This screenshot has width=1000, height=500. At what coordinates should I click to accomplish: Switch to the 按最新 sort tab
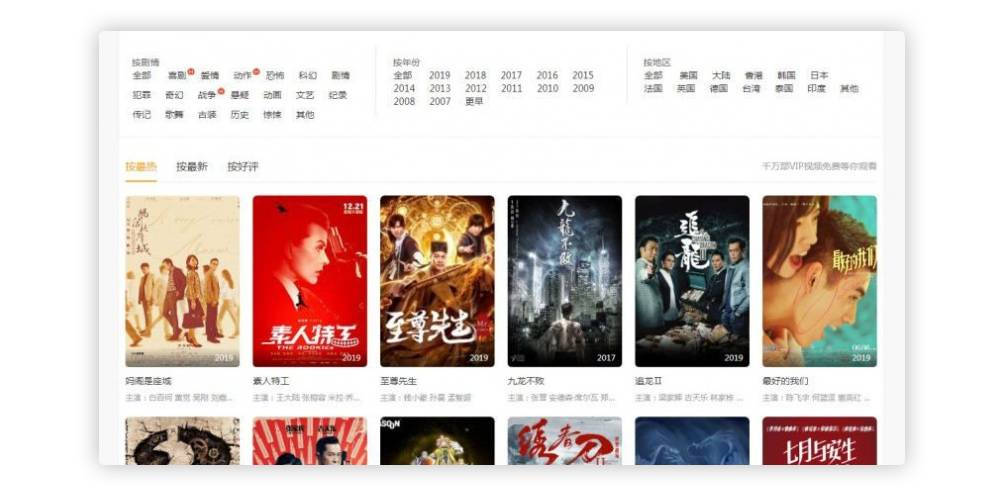coord(192,167)
